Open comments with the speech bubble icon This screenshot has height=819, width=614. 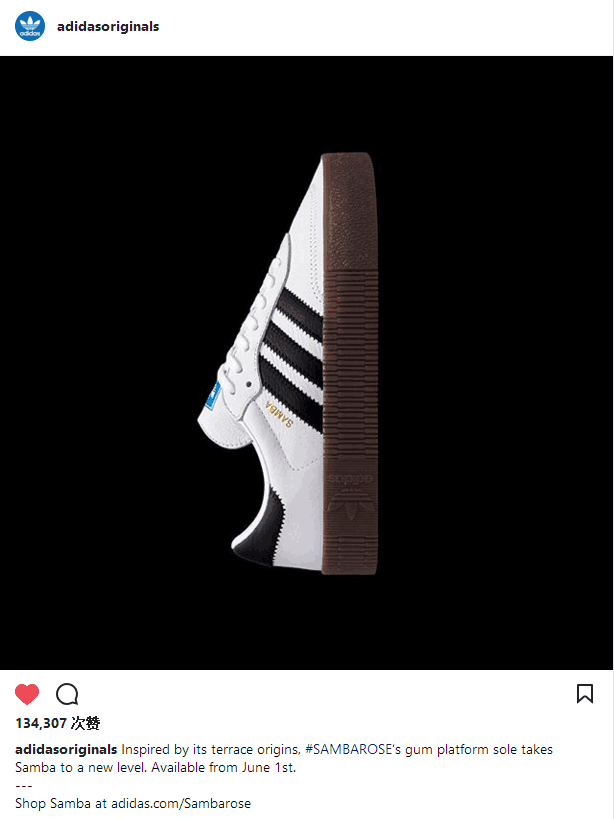(67, 694)
